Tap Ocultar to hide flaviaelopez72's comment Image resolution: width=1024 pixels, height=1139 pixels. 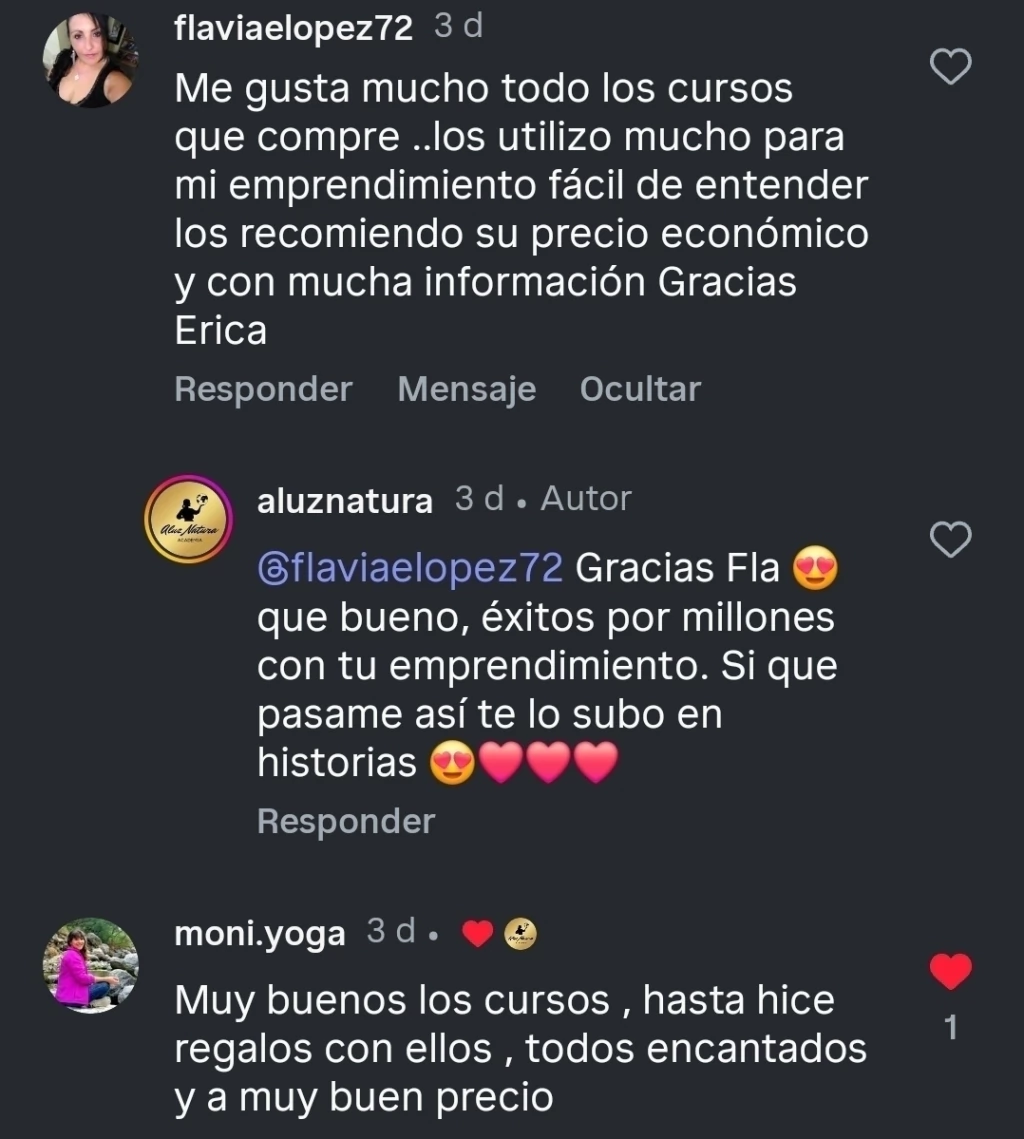pos(640,389)
